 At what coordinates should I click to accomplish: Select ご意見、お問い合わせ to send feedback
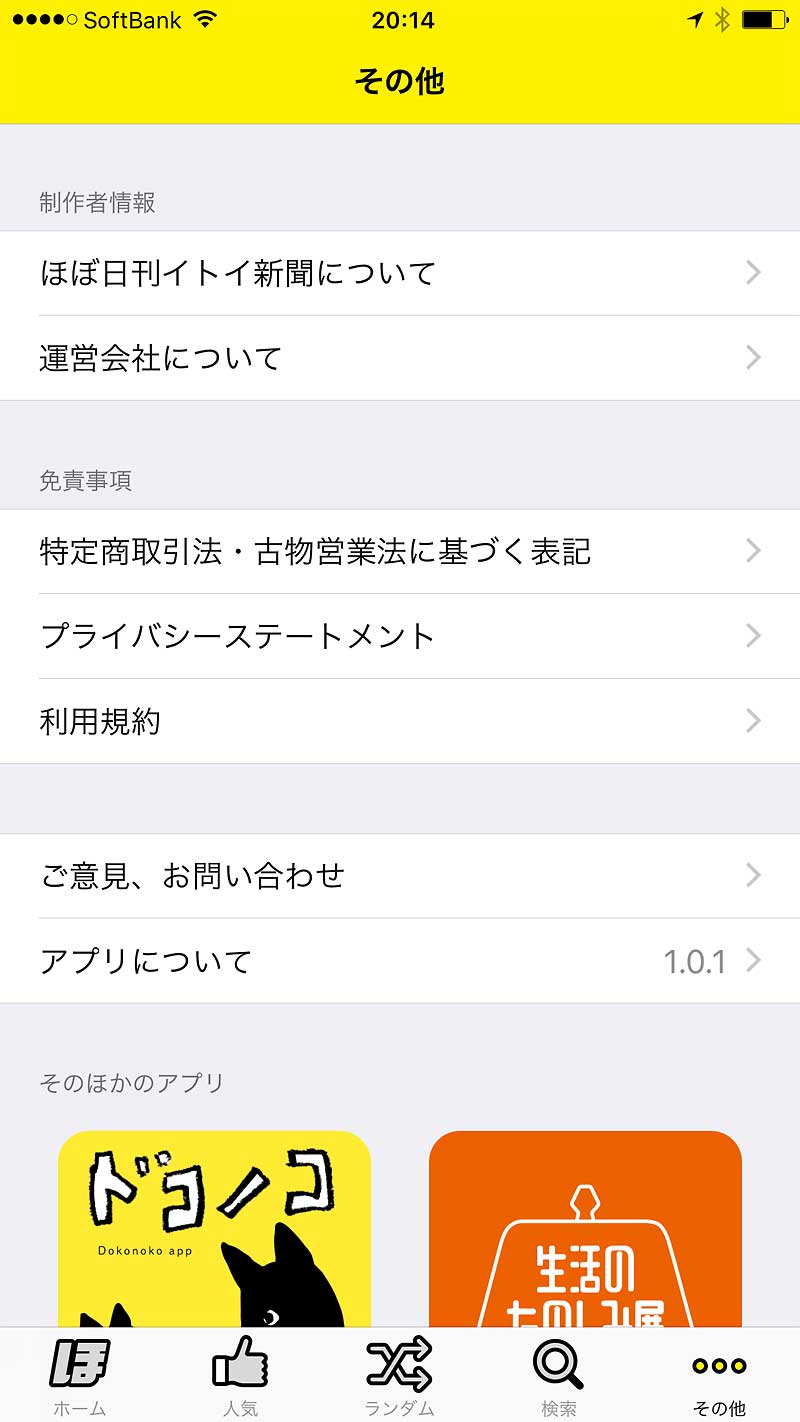click(400, 876)
